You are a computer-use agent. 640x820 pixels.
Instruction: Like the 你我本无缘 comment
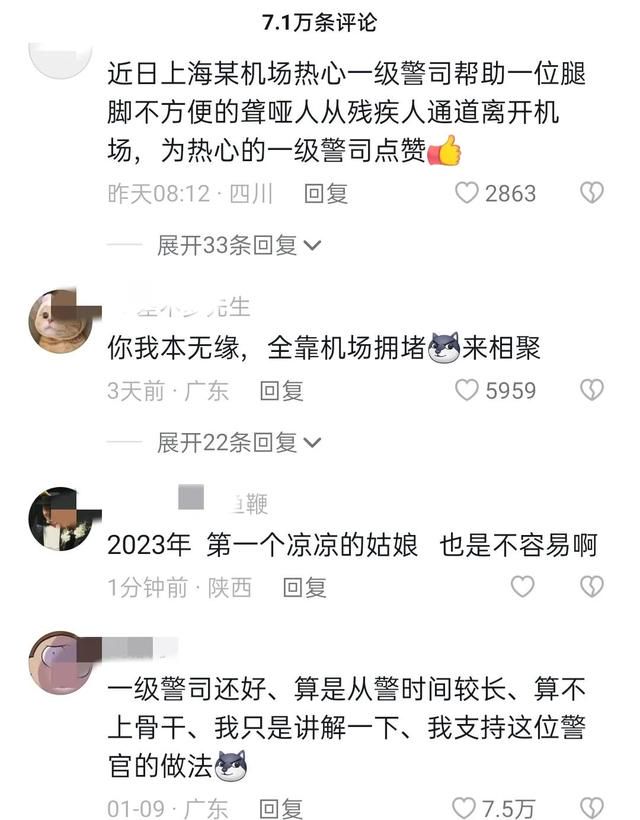tap(467, 390)
